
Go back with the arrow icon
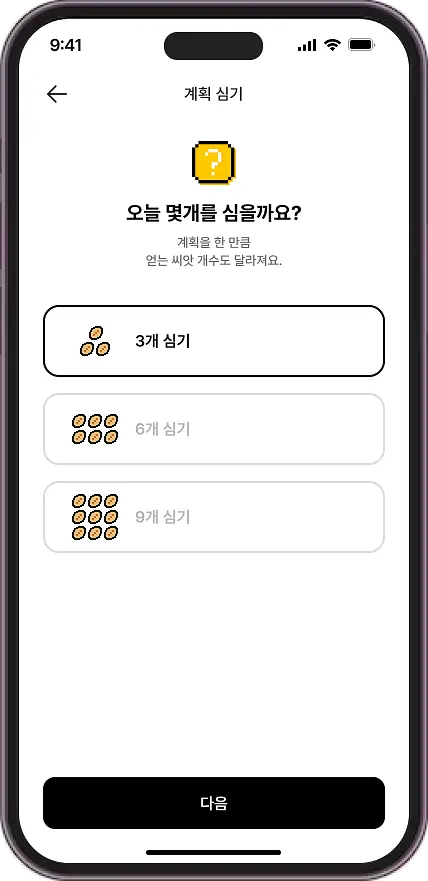coord(57,94)
